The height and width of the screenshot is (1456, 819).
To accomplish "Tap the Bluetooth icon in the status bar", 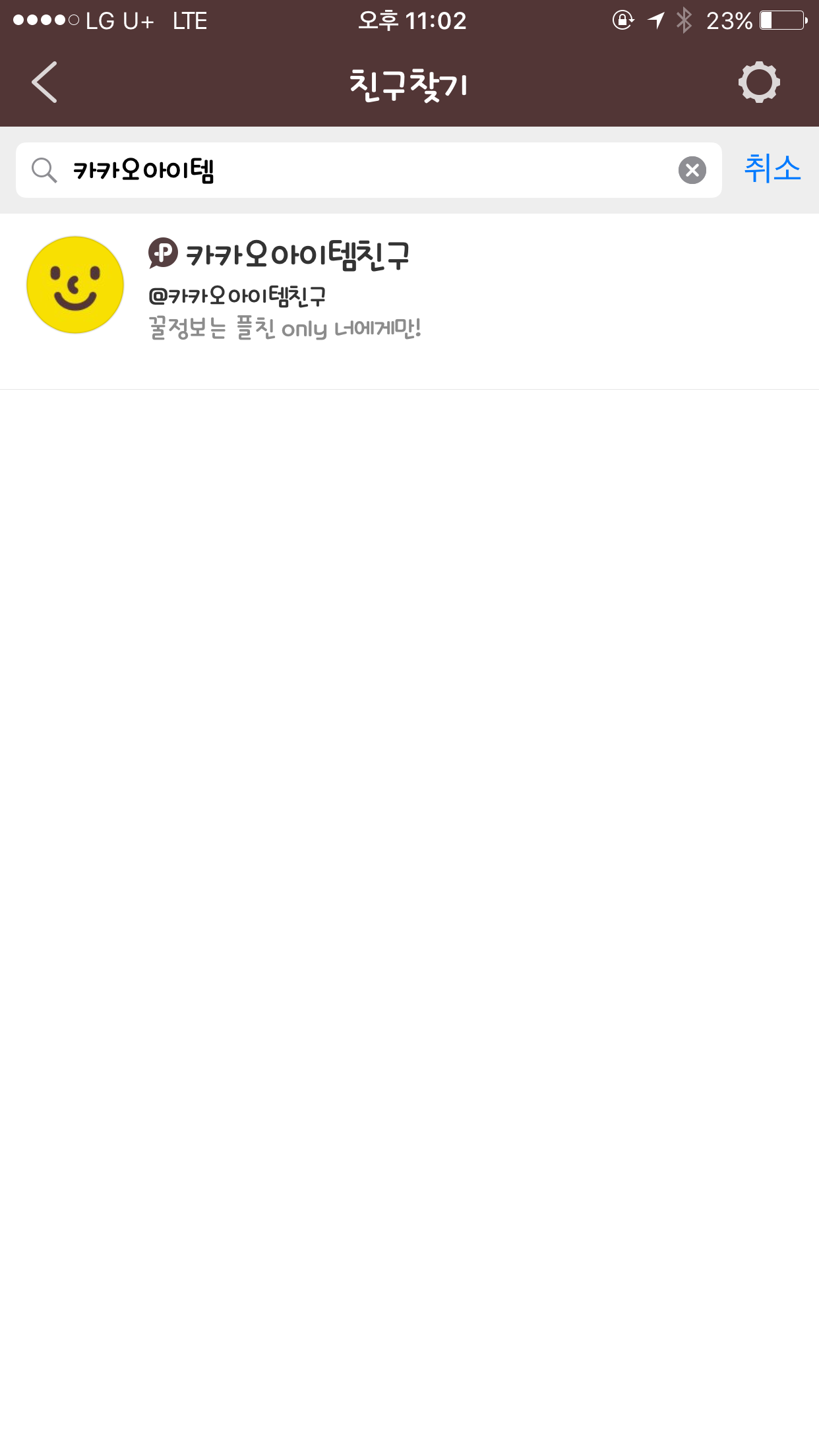I will point(682,21).
